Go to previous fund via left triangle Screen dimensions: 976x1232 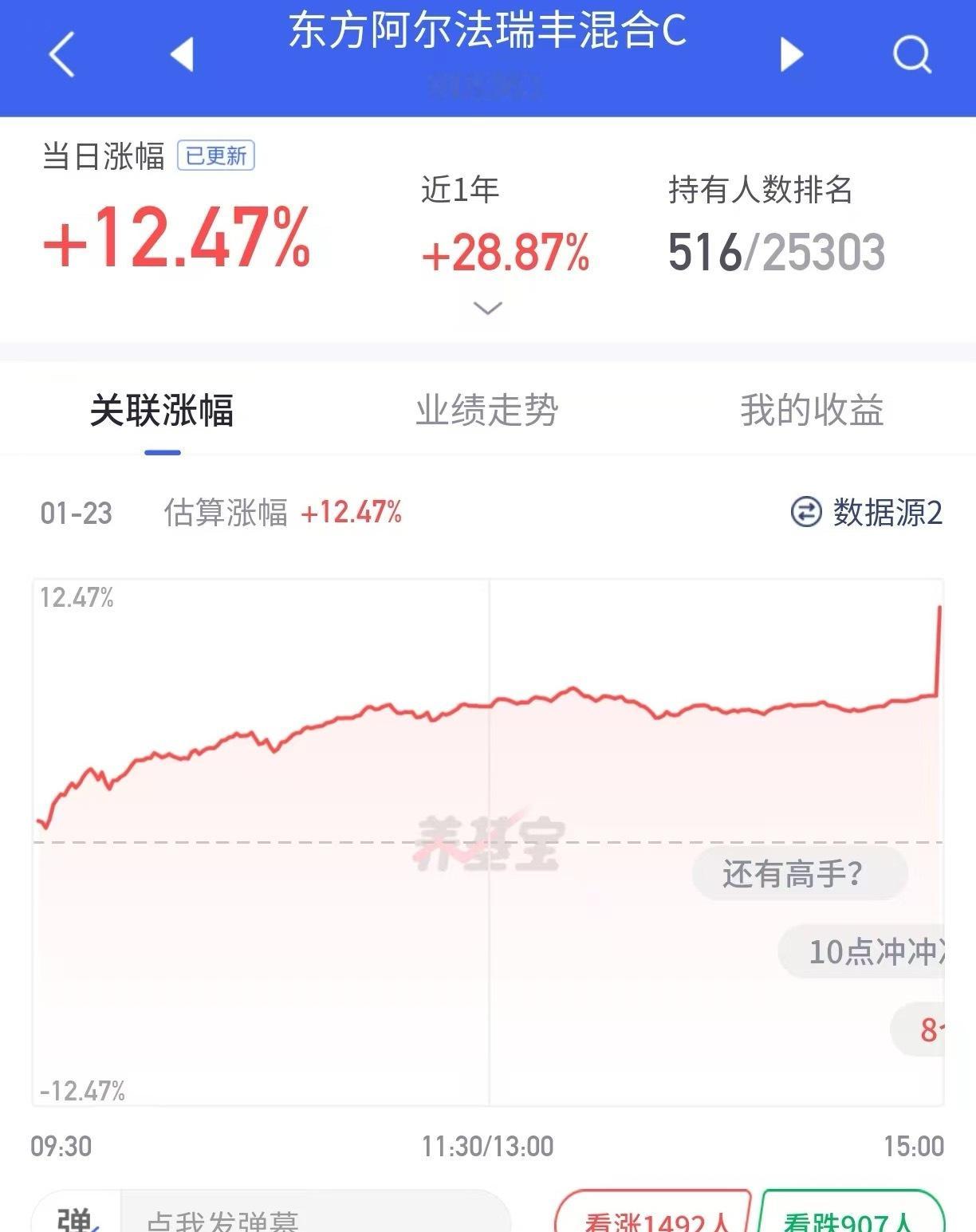click(182, 54)
